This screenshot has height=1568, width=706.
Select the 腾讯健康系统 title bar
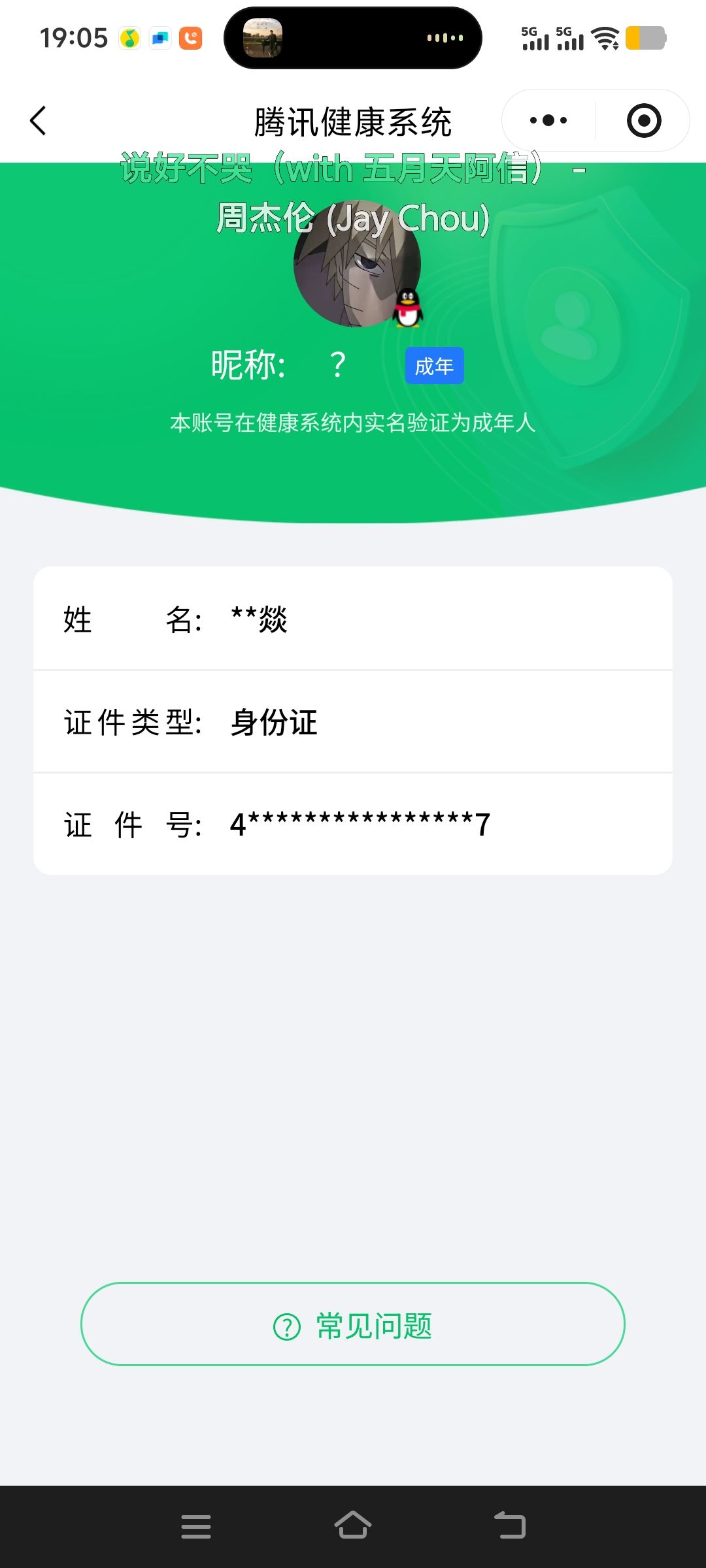353,122
